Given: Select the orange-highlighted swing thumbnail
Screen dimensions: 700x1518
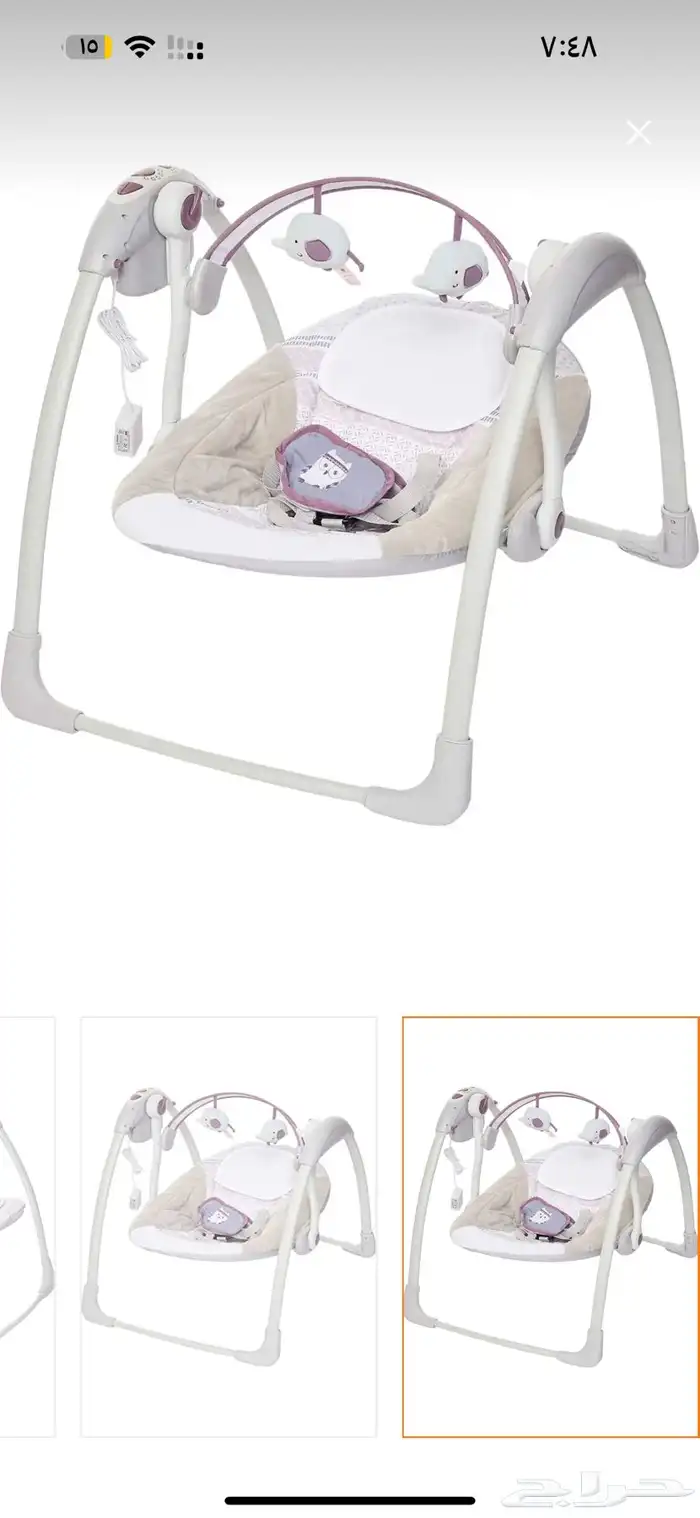Looking at the screenshot, I should tap(550, 1226).
